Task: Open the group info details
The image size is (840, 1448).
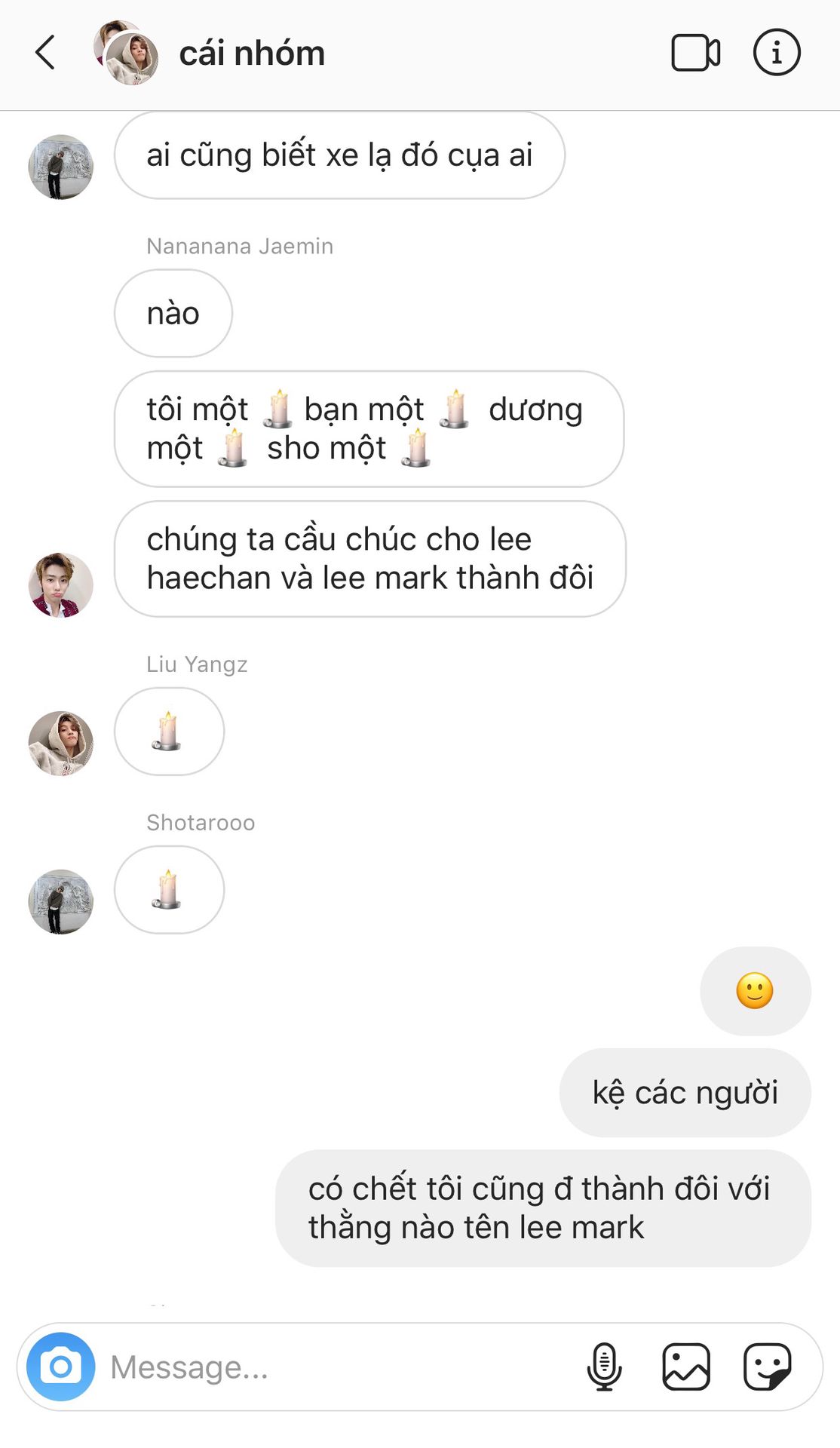Action: 777,53
